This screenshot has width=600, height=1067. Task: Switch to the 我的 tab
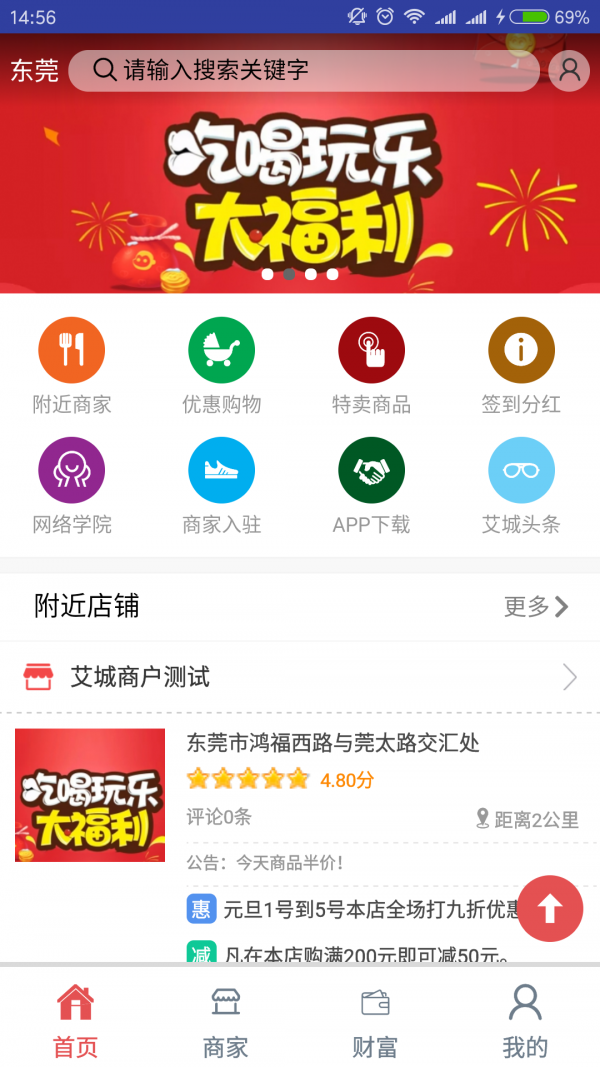[x=525, y=1018]
